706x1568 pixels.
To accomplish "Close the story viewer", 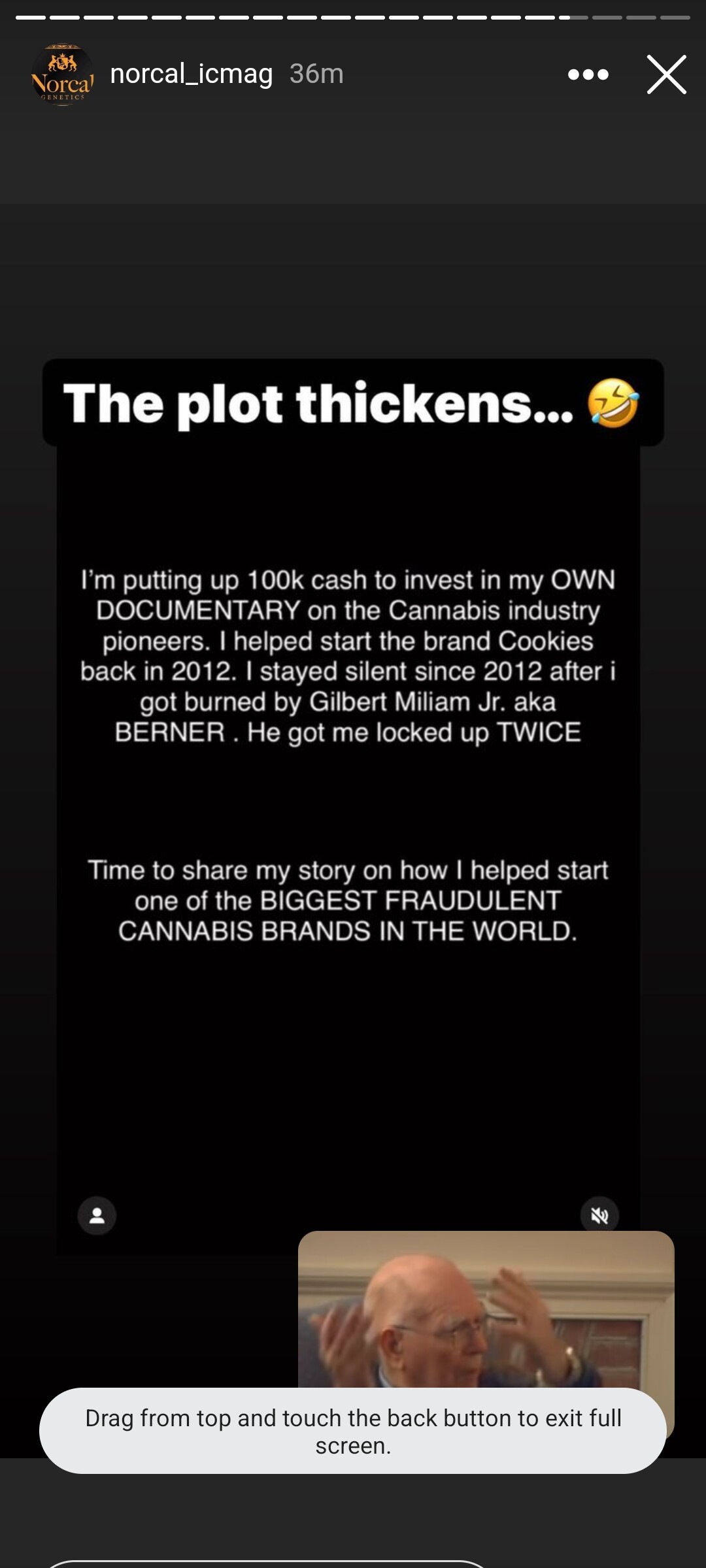I will pos(666,74).
